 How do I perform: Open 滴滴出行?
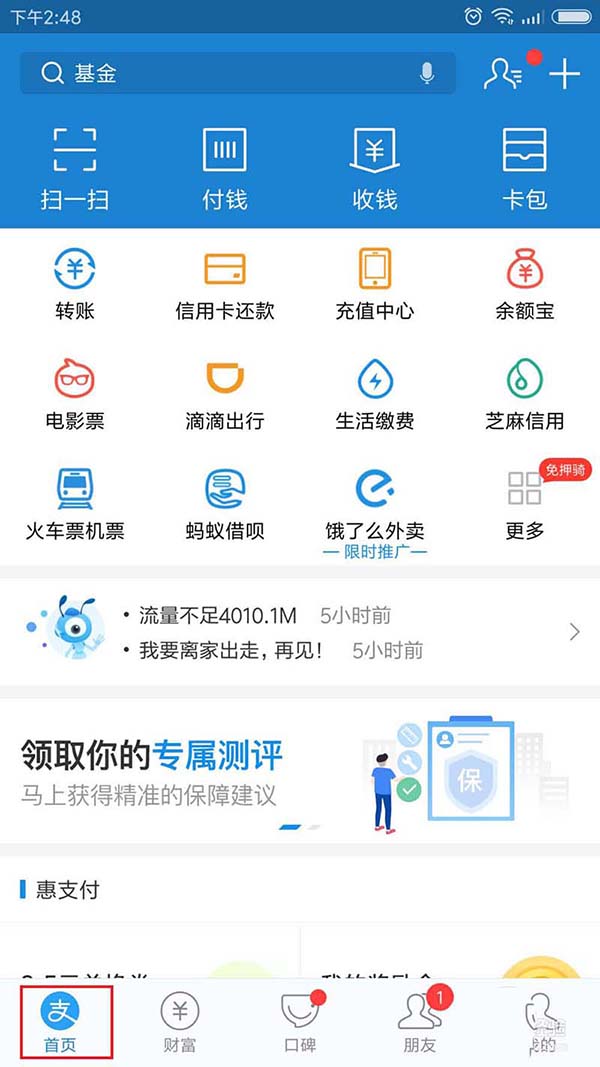[225, 394]
